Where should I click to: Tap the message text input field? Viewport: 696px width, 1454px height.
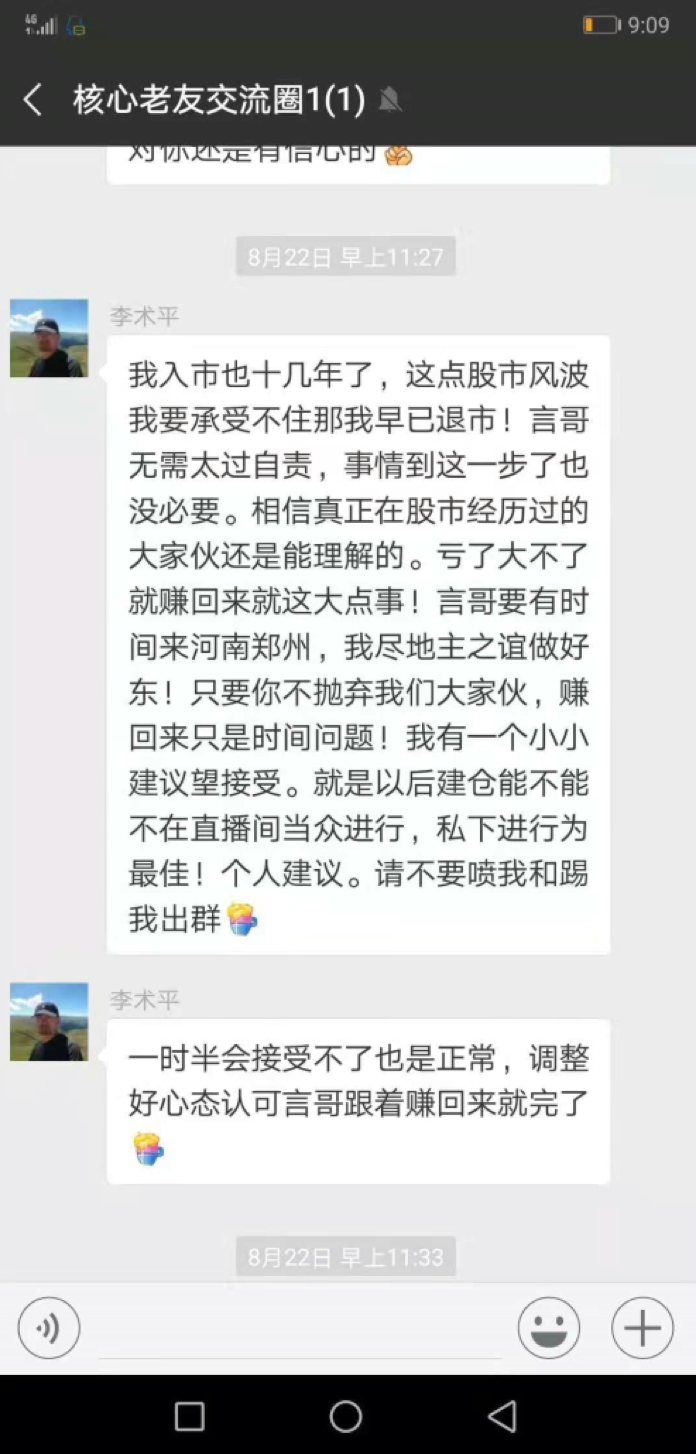coord(300,1330)
